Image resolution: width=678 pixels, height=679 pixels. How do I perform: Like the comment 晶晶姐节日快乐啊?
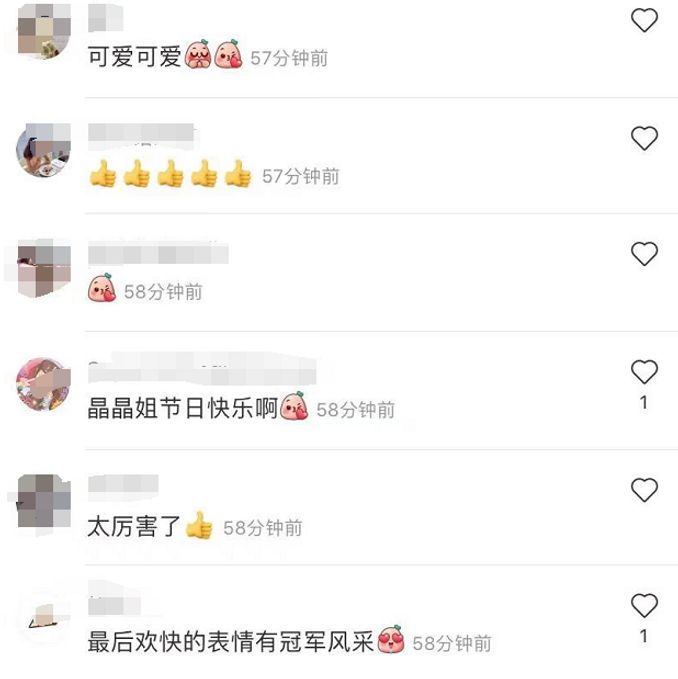coord(644,372)
